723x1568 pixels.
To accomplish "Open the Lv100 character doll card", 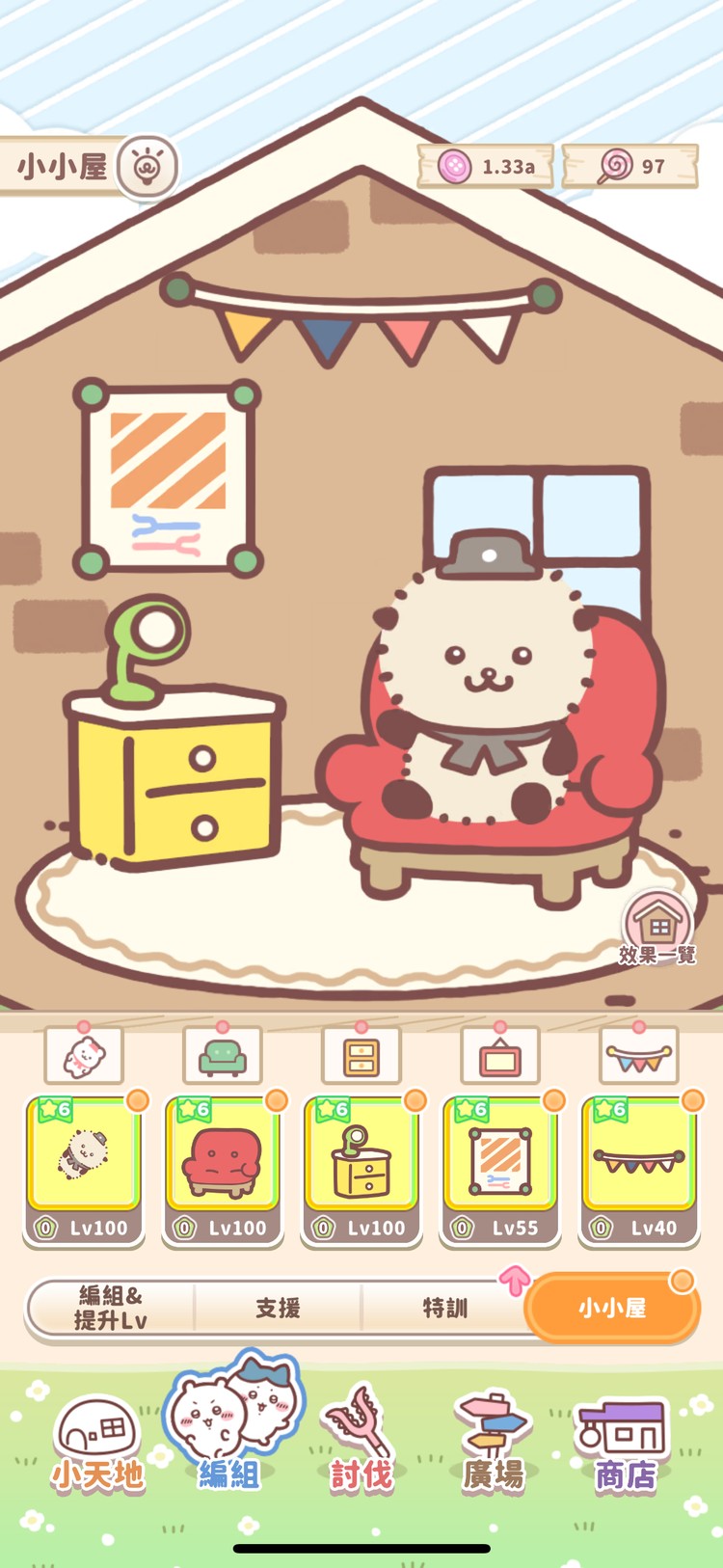I will (84, 1169).
